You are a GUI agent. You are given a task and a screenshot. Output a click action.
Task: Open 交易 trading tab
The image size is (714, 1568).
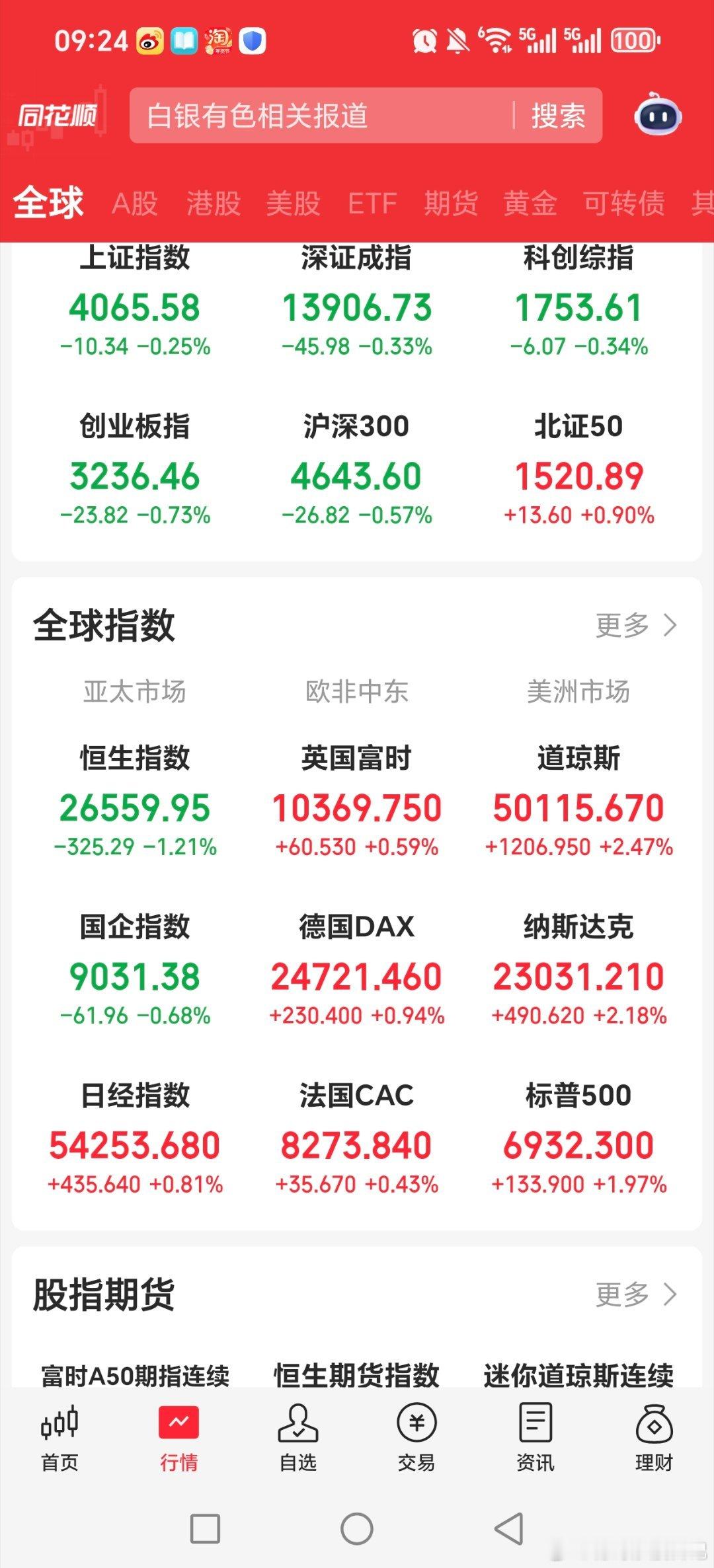(416, 1438)
